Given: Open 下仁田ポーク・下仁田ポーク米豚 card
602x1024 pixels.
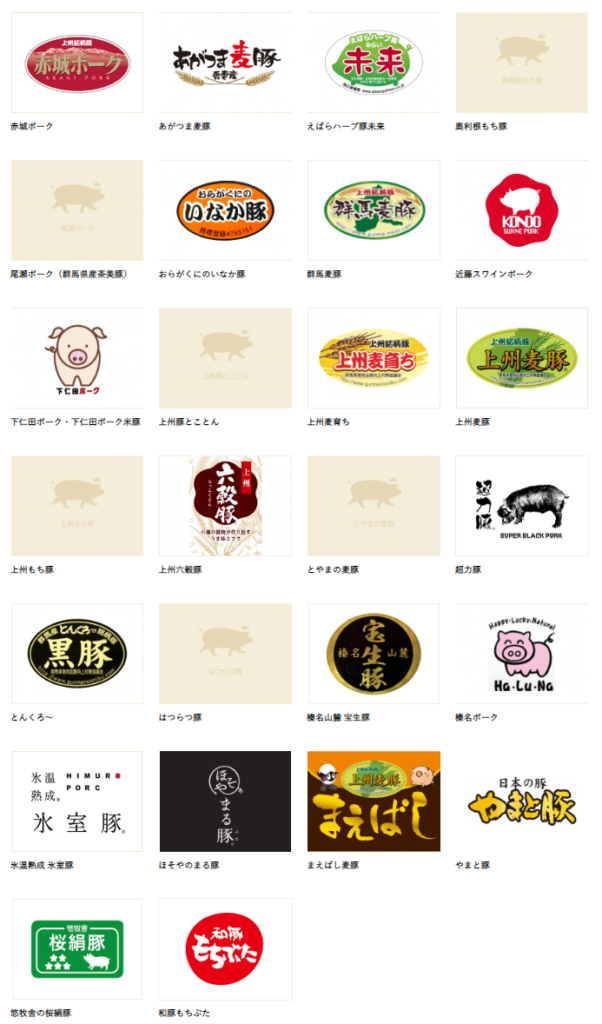Looking at the screenshot, I should (x=77, y=358).
